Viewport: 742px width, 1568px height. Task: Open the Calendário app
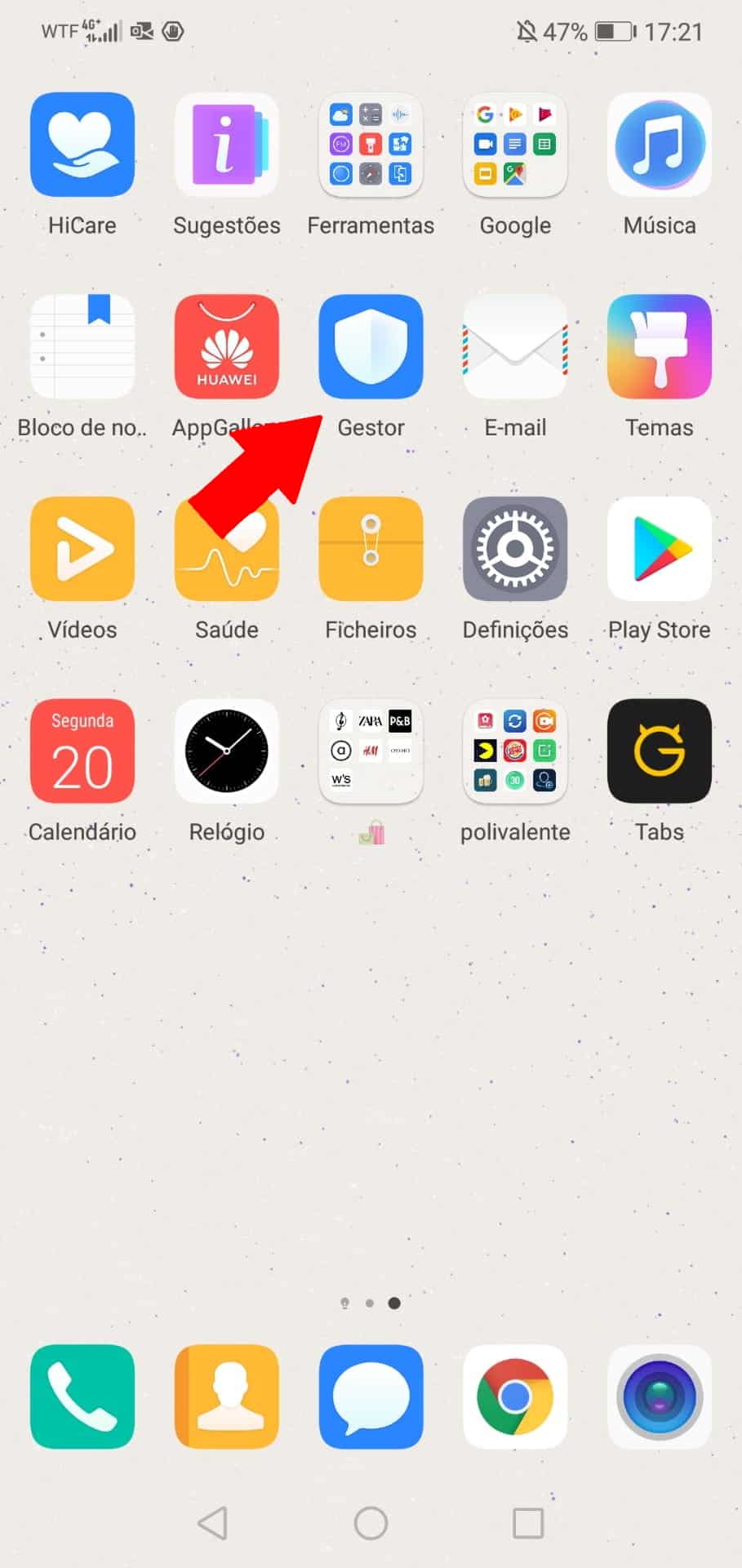pos(82,751)
